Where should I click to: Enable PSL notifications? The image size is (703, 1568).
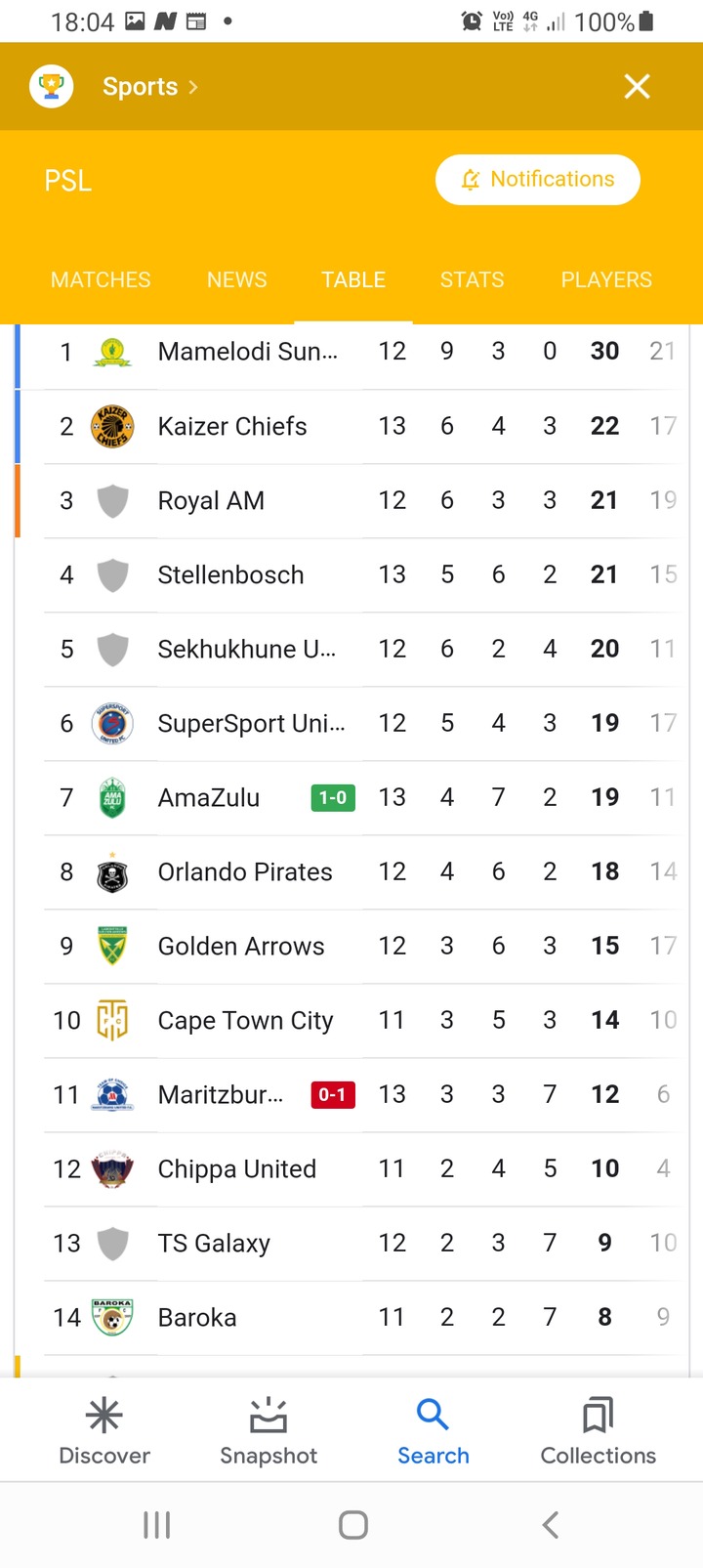(x=538, y=180)
